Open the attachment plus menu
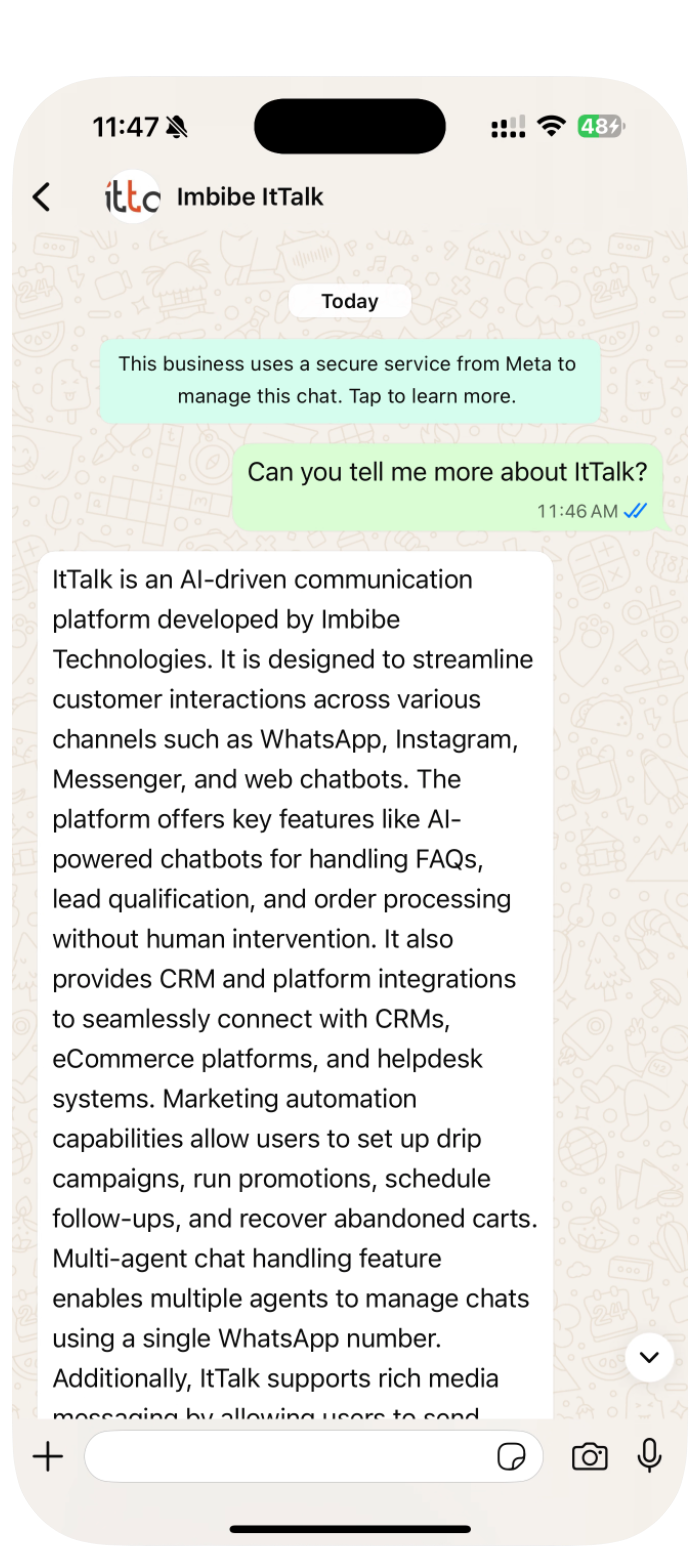This screenshot has width=700, height=1558. pos(47,1456)
